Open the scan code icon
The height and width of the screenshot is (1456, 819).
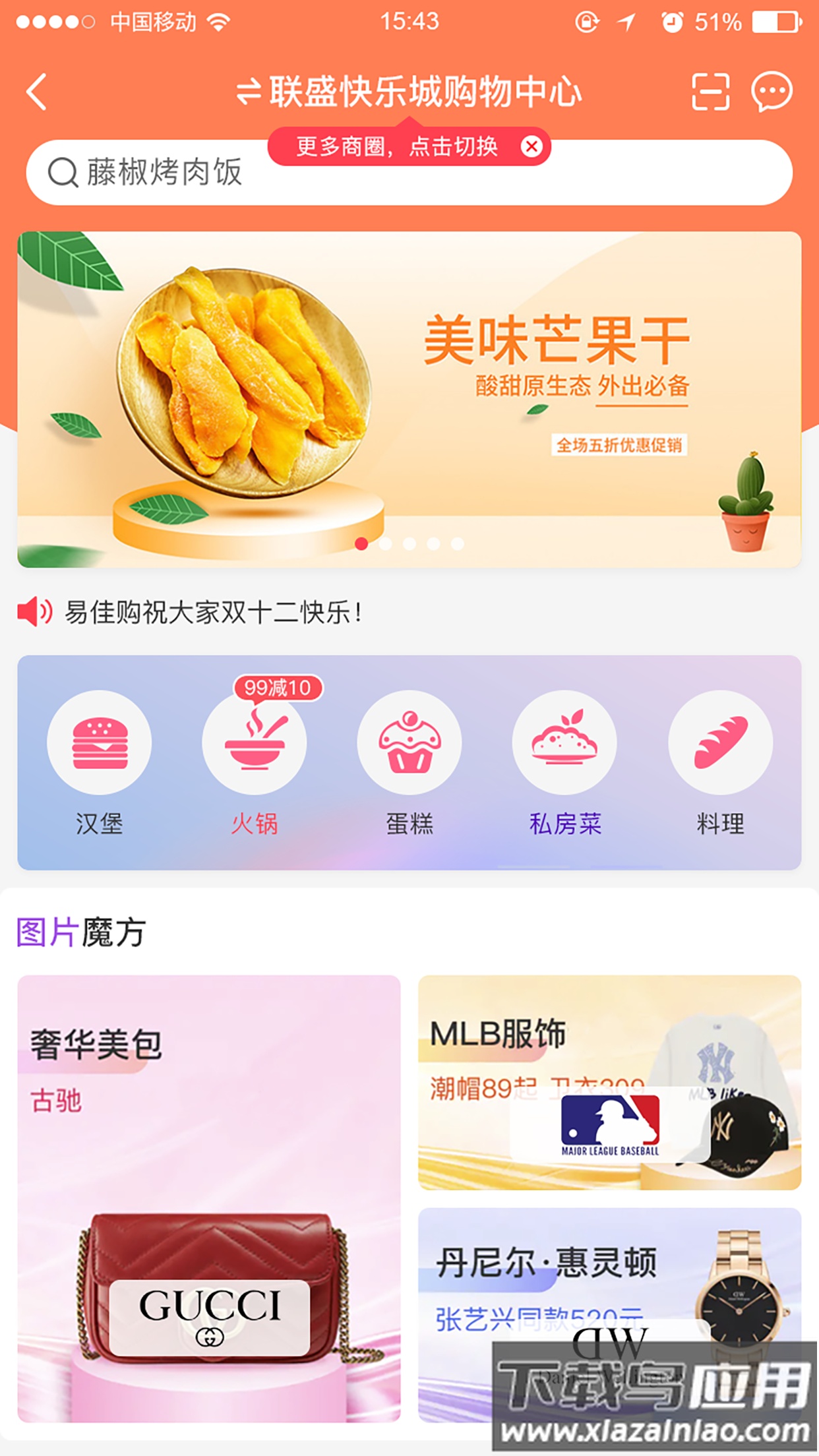(710, 92)
